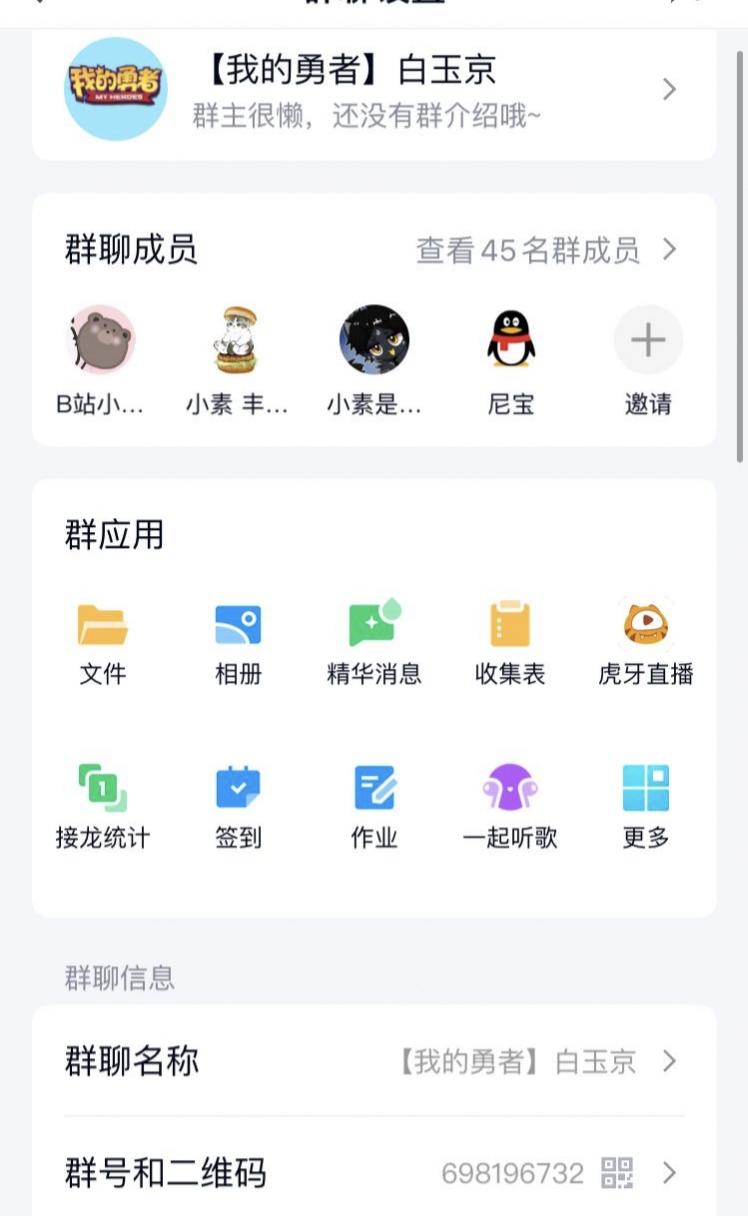Open 群号和二维码 group number and QR code
Screen dimensions: 748x1216
[374, 1173]
